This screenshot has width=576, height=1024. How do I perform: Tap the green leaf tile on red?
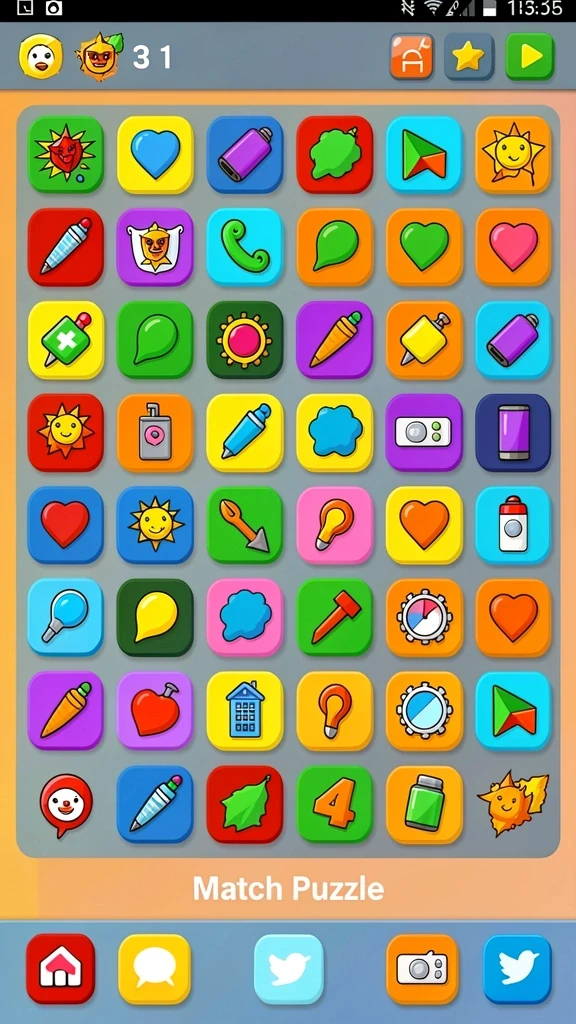point(245,804)
